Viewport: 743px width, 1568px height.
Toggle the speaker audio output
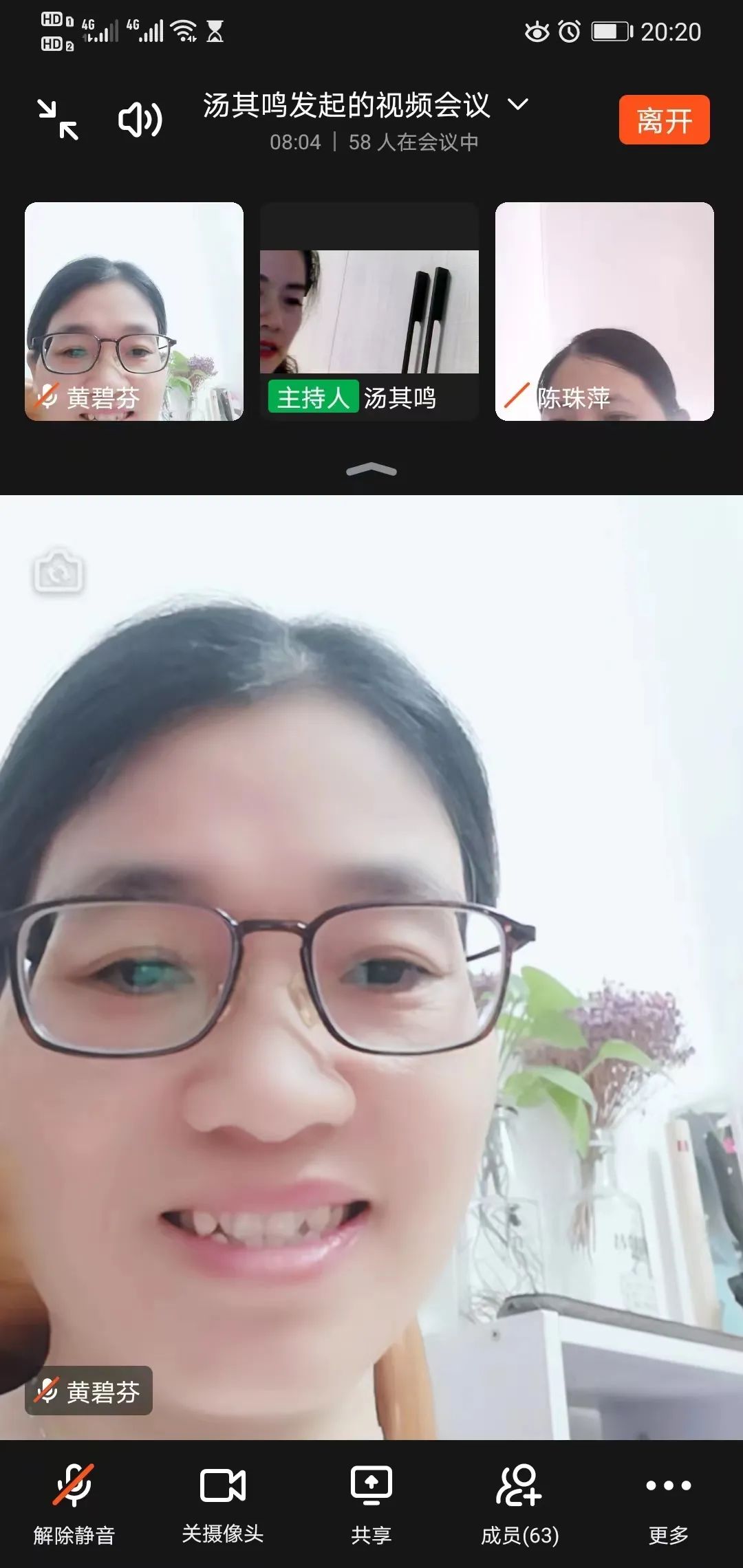coord(140,120)
